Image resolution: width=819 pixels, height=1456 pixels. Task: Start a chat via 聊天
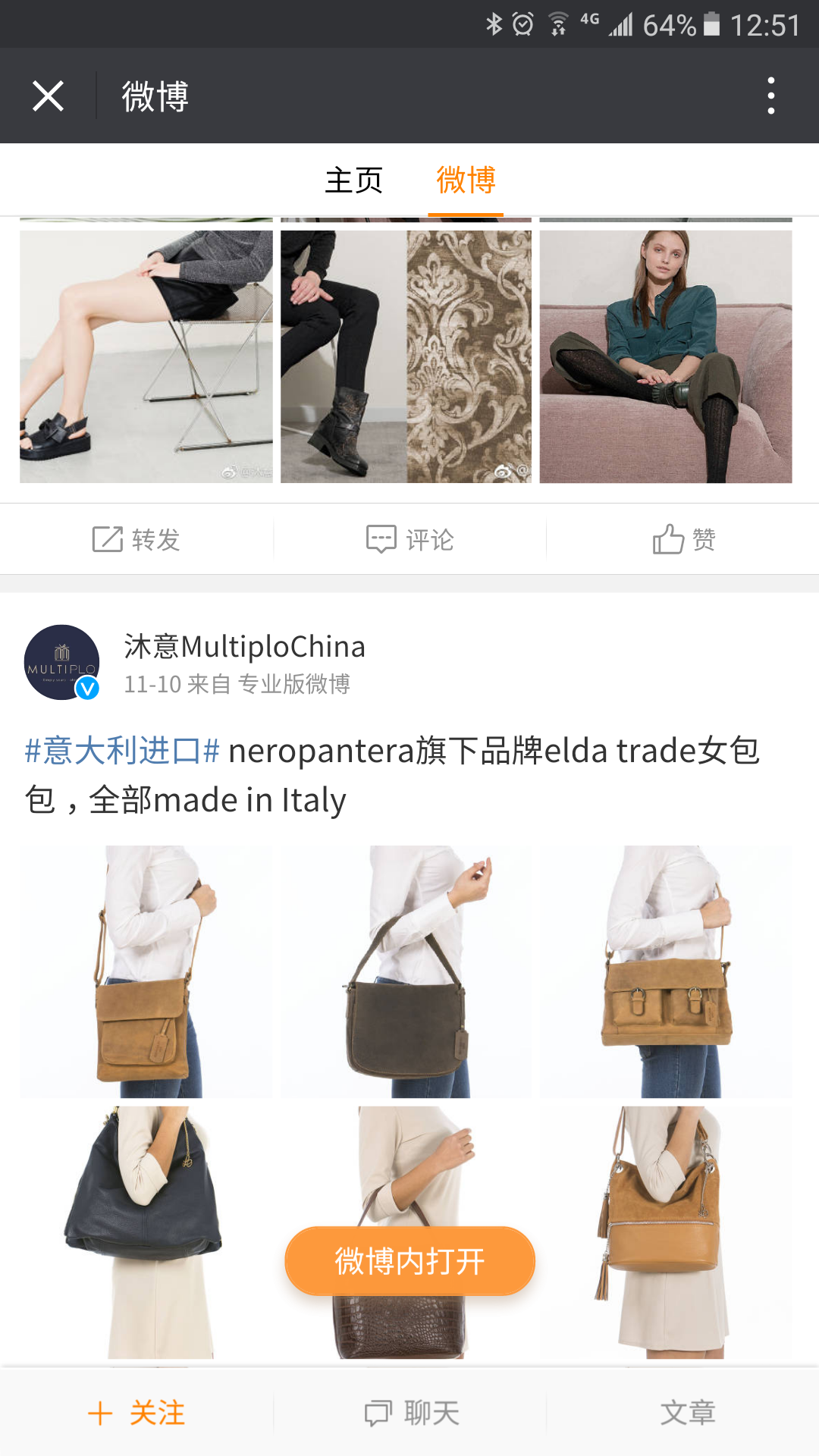[x=409, y=1413]
